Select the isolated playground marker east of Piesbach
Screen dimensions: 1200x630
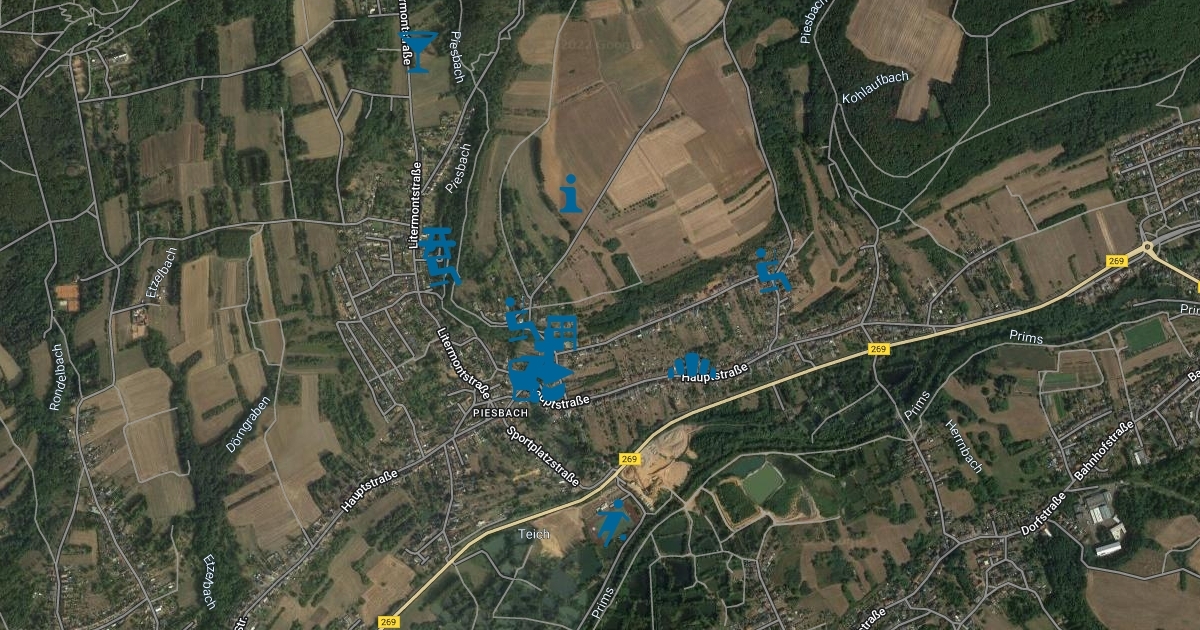point(771,272)
